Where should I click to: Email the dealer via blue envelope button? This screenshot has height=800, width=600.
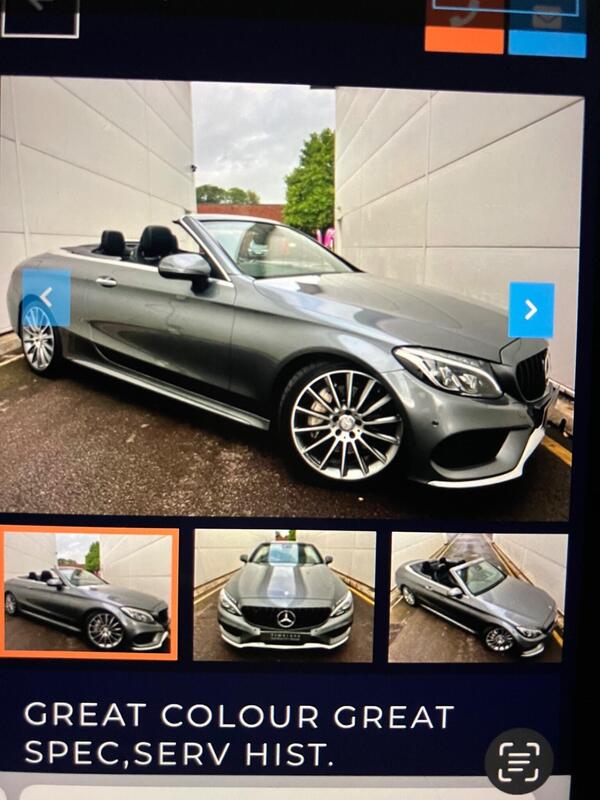pyautogui.click(x=547, y=26)
